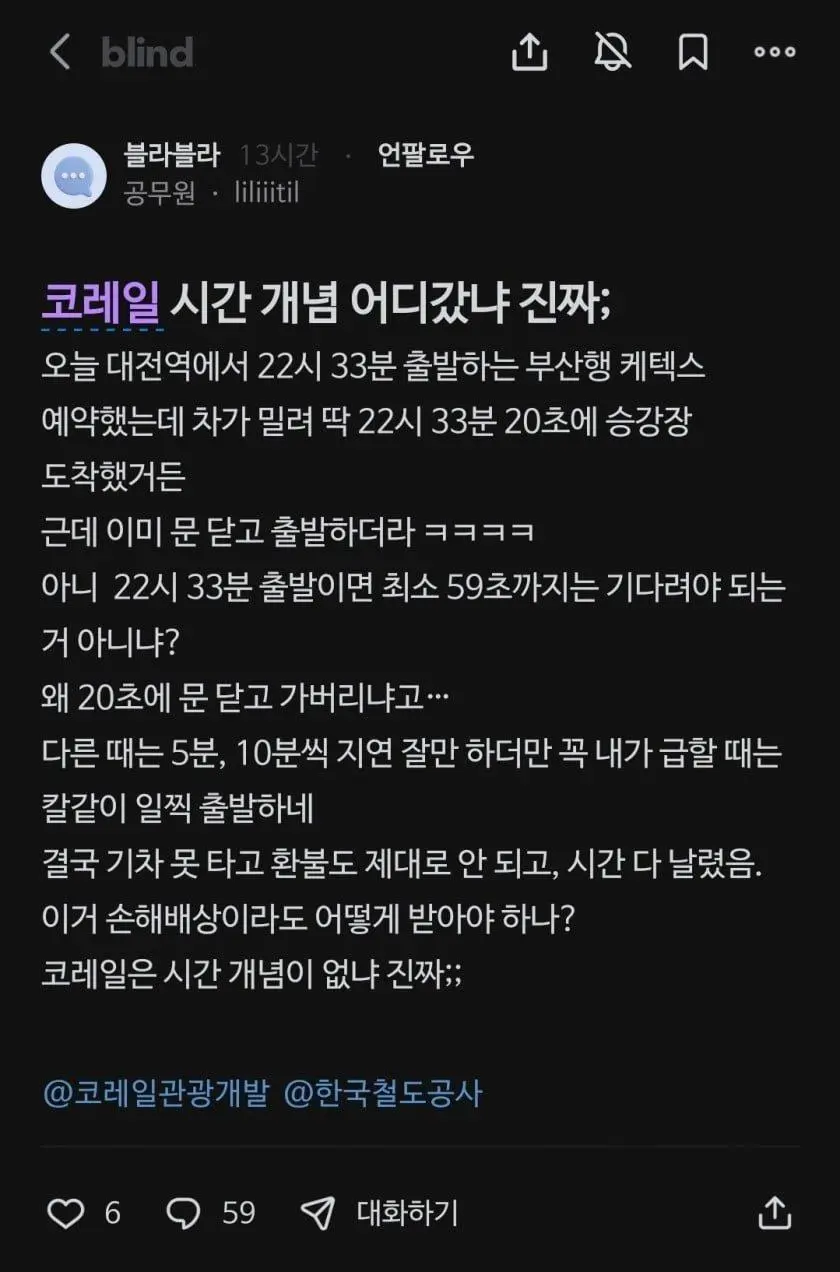Open the author's profile avatar

(73, 175)
